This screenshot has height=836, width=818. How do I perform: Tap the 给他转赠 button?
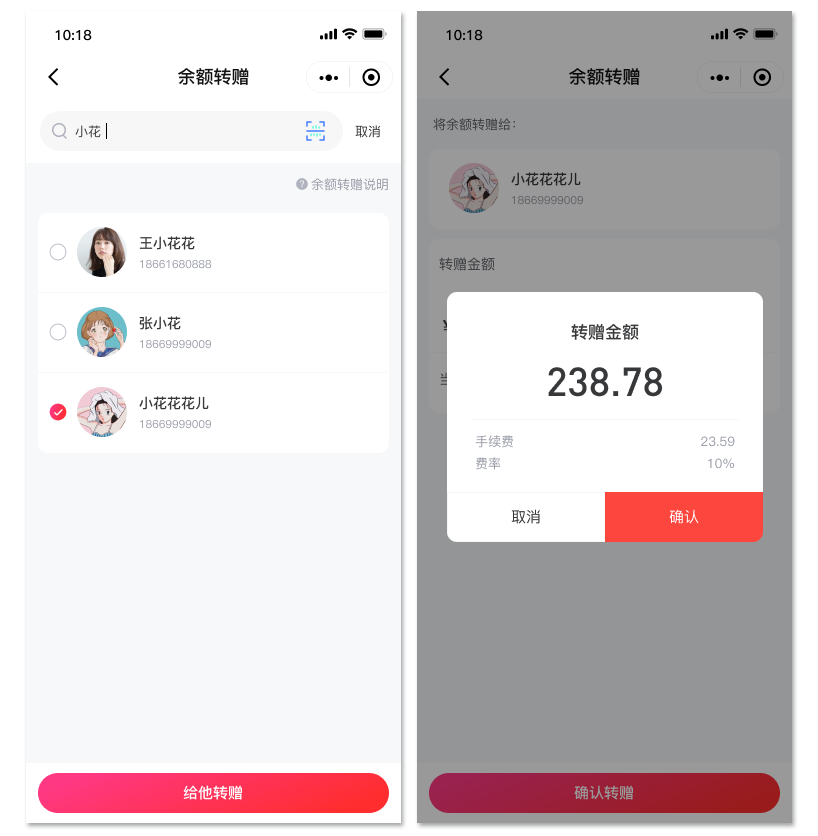click(x=213, y=793)
